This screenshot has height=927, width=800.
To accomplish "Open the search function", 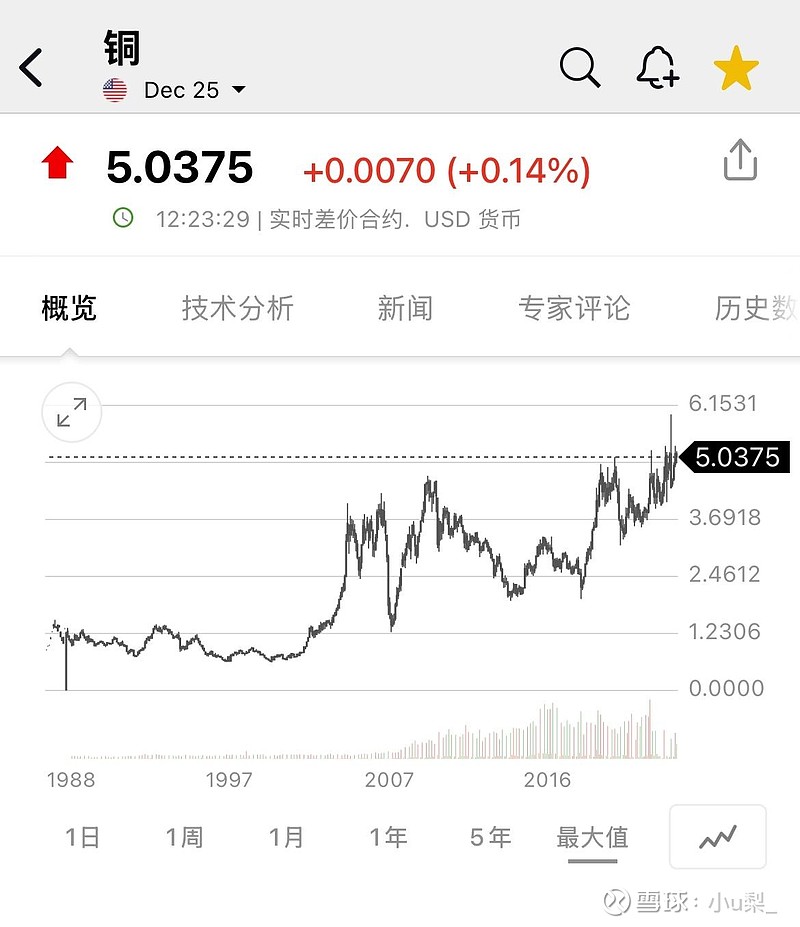I will pyautogui.click(x=579, y=67).
